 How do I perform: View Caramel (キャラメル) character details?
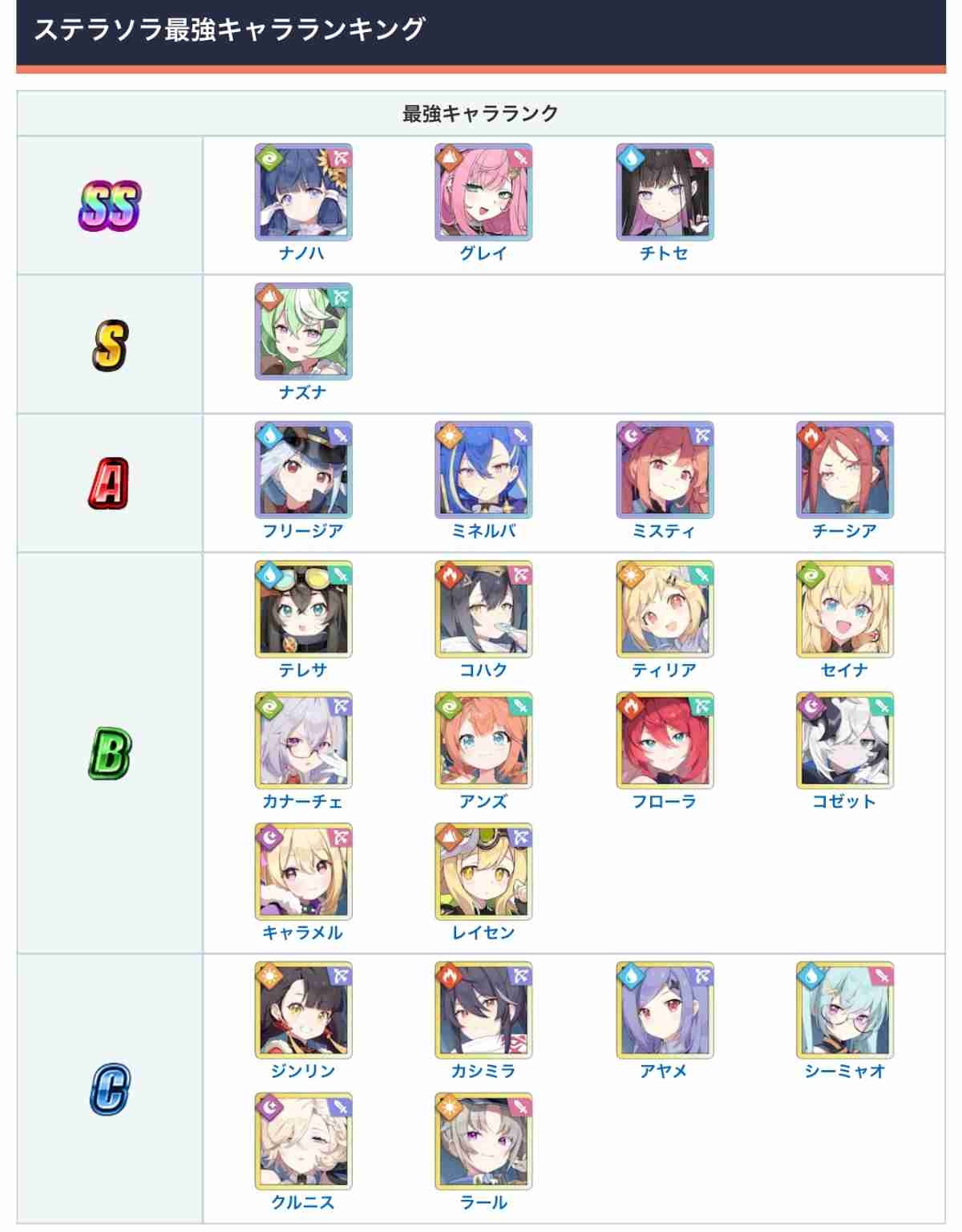pyautogui.click(x=303, y=872)
